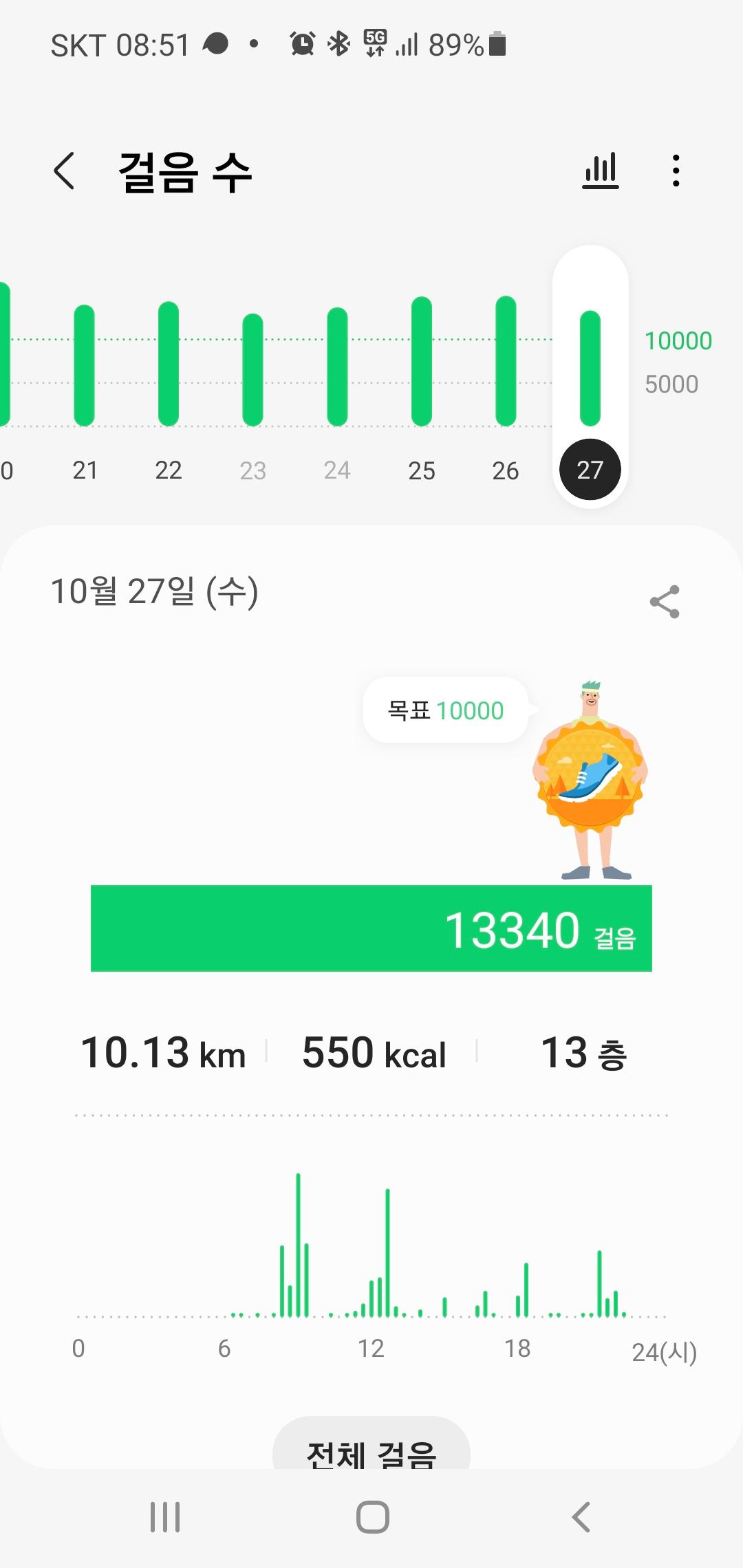
Task: Go back from the 걸음 수 screen
Action: point(64,171)
